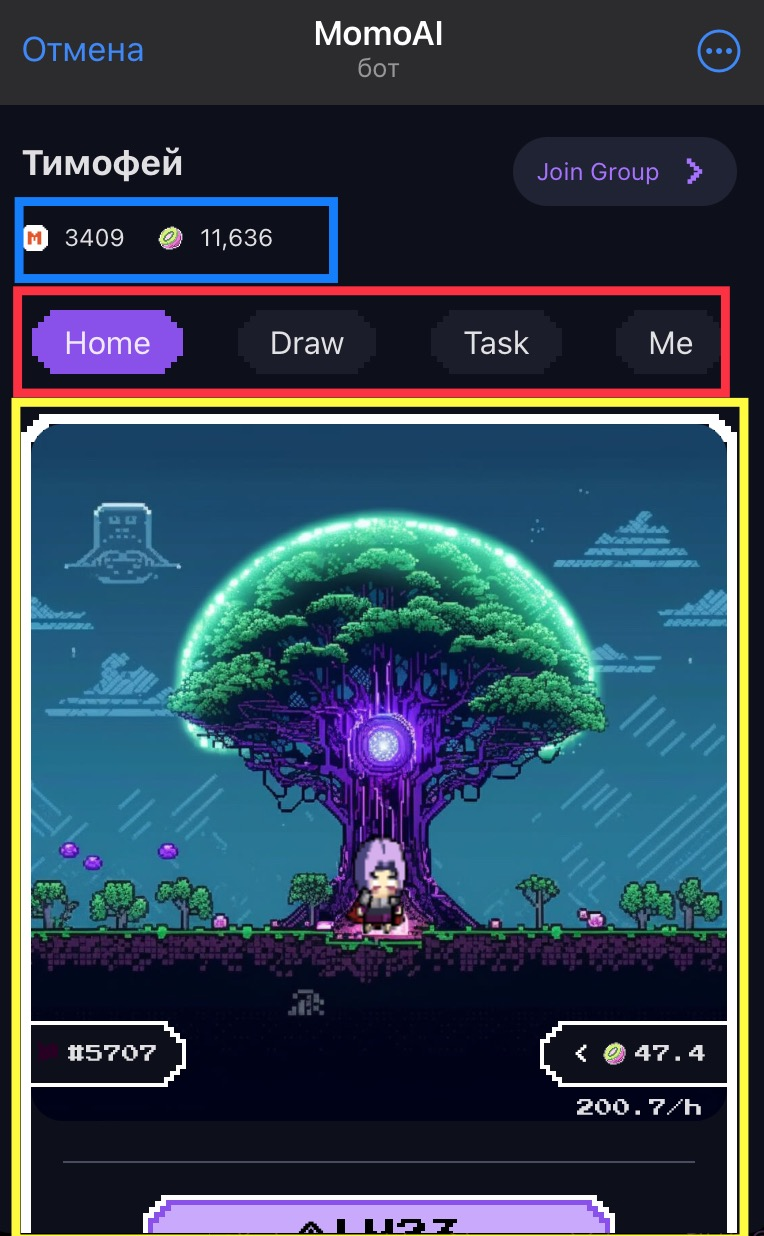The width and height of the screenshot is (764, 1236).
Task: Switch to the Draw tab
Action: click(x=306, y=343)
